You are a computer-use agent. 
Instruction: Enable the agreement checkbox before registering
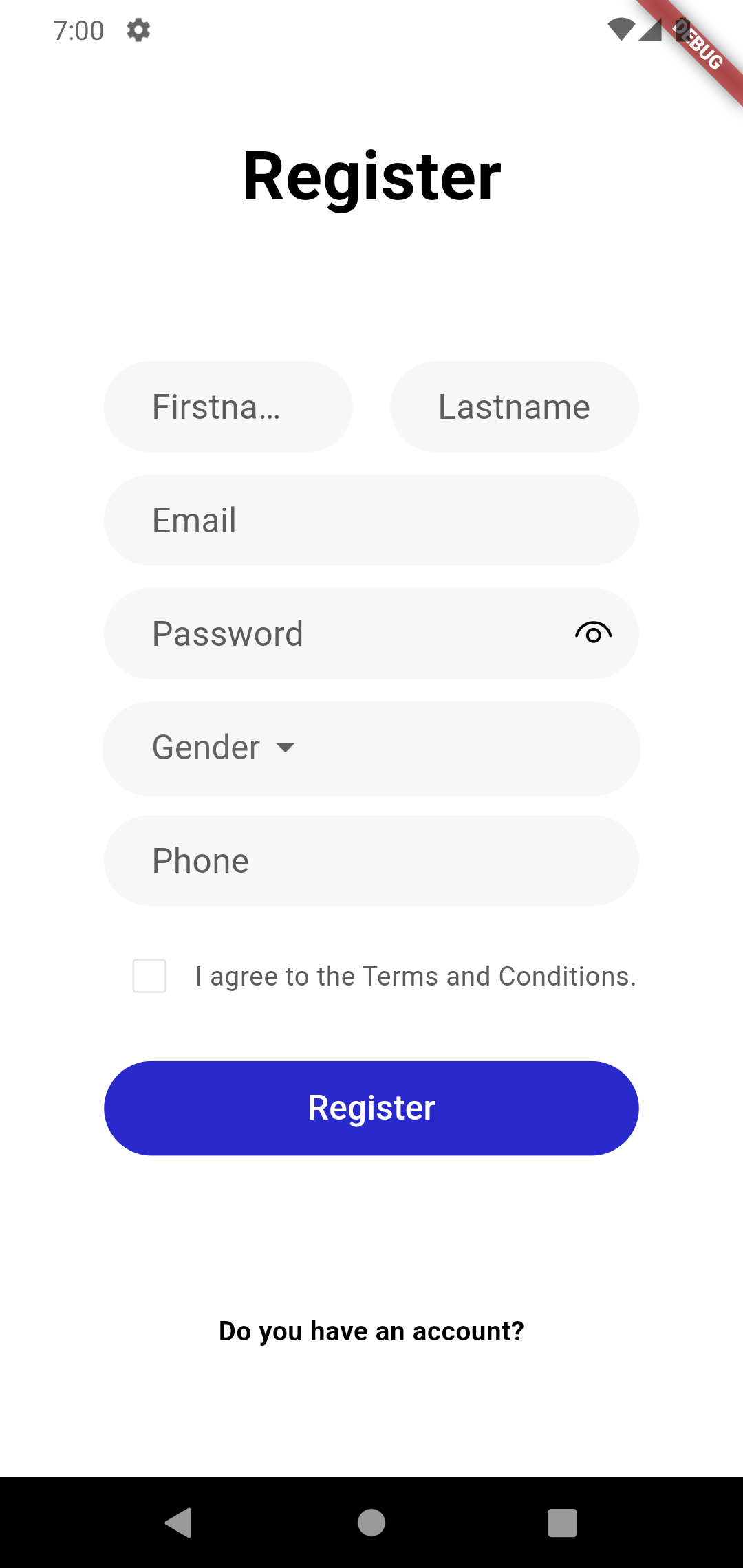click(149, 976)
